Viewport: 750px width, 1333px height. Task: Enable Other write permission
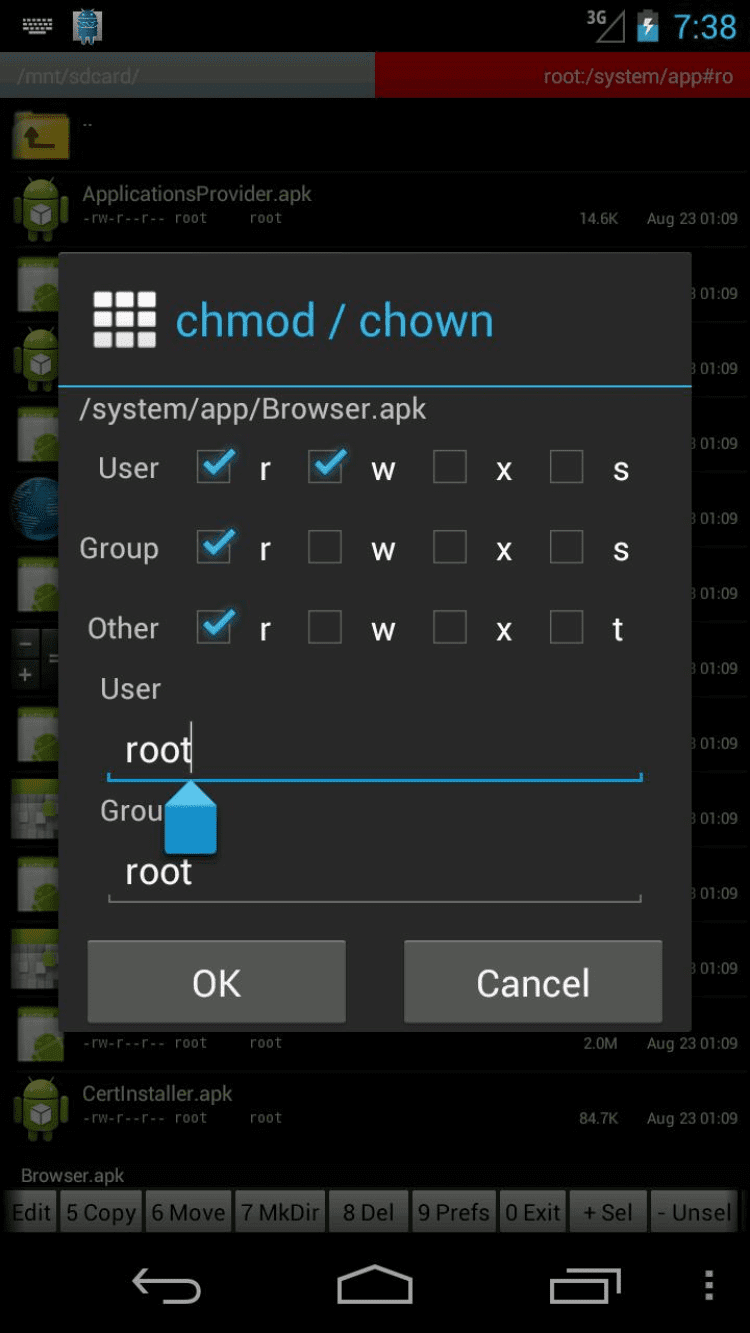tap(325, 627)
